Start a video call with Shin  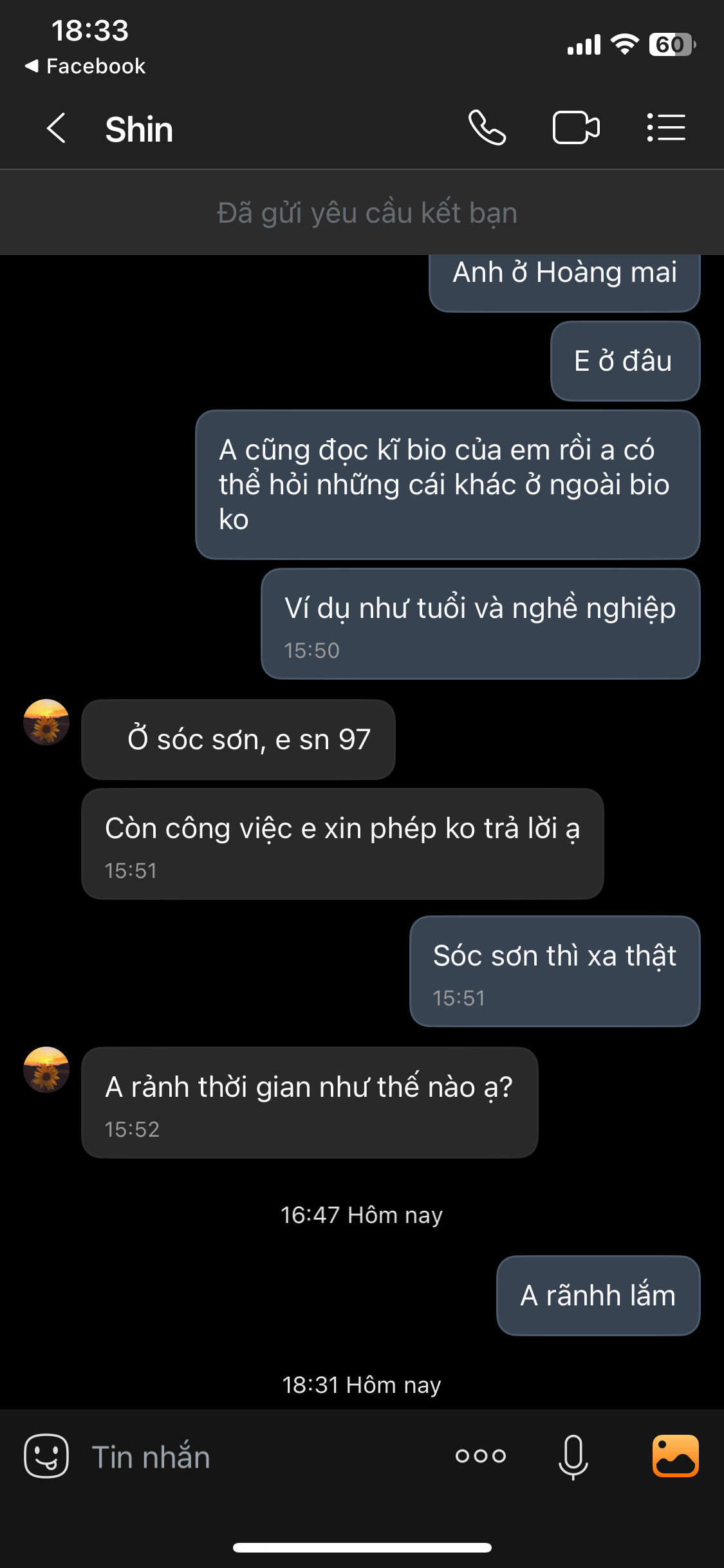576,128
